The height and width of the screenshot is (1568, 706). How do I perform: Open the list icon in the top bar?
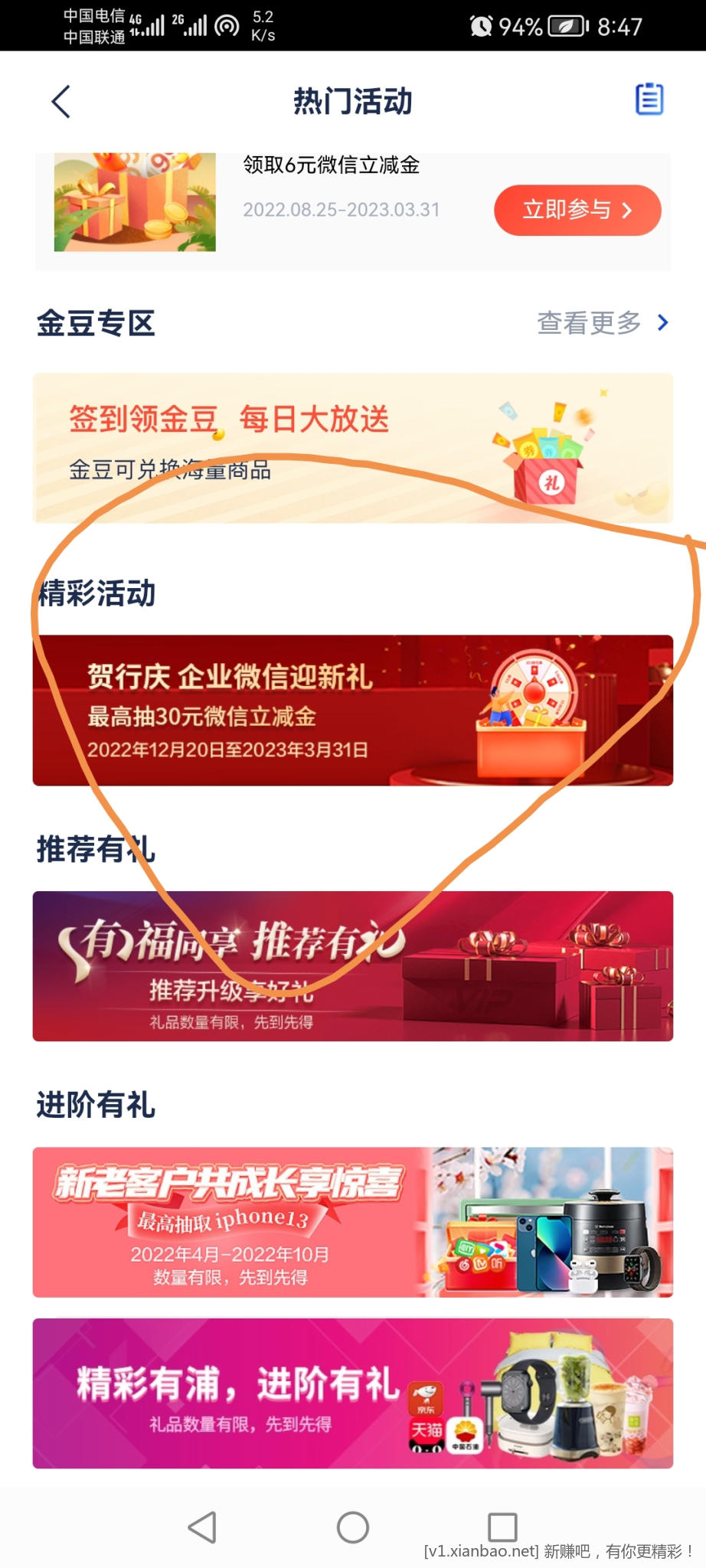649,100
